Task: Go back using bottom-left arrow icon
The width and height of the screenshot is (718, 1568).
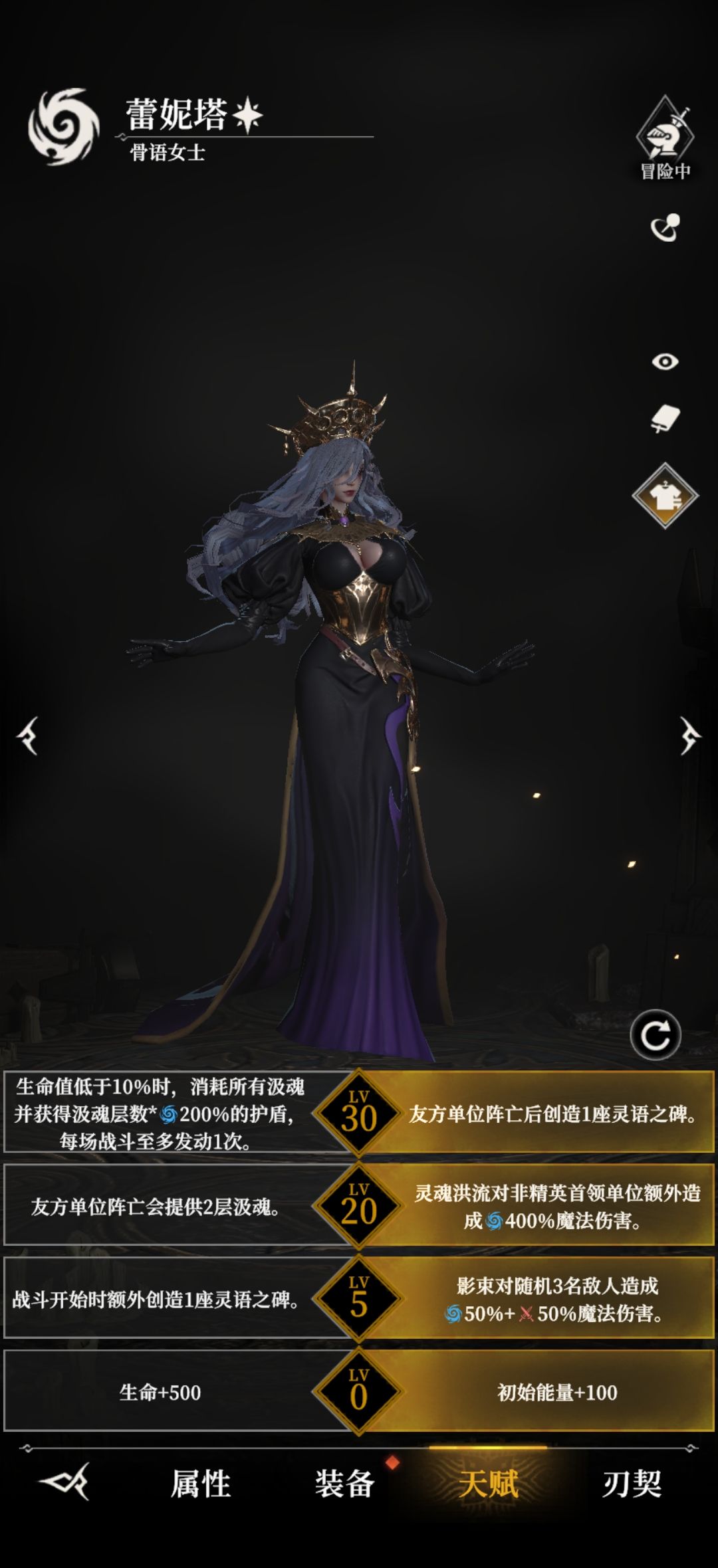Action: pyautogui.click(x=65, y=1482)
